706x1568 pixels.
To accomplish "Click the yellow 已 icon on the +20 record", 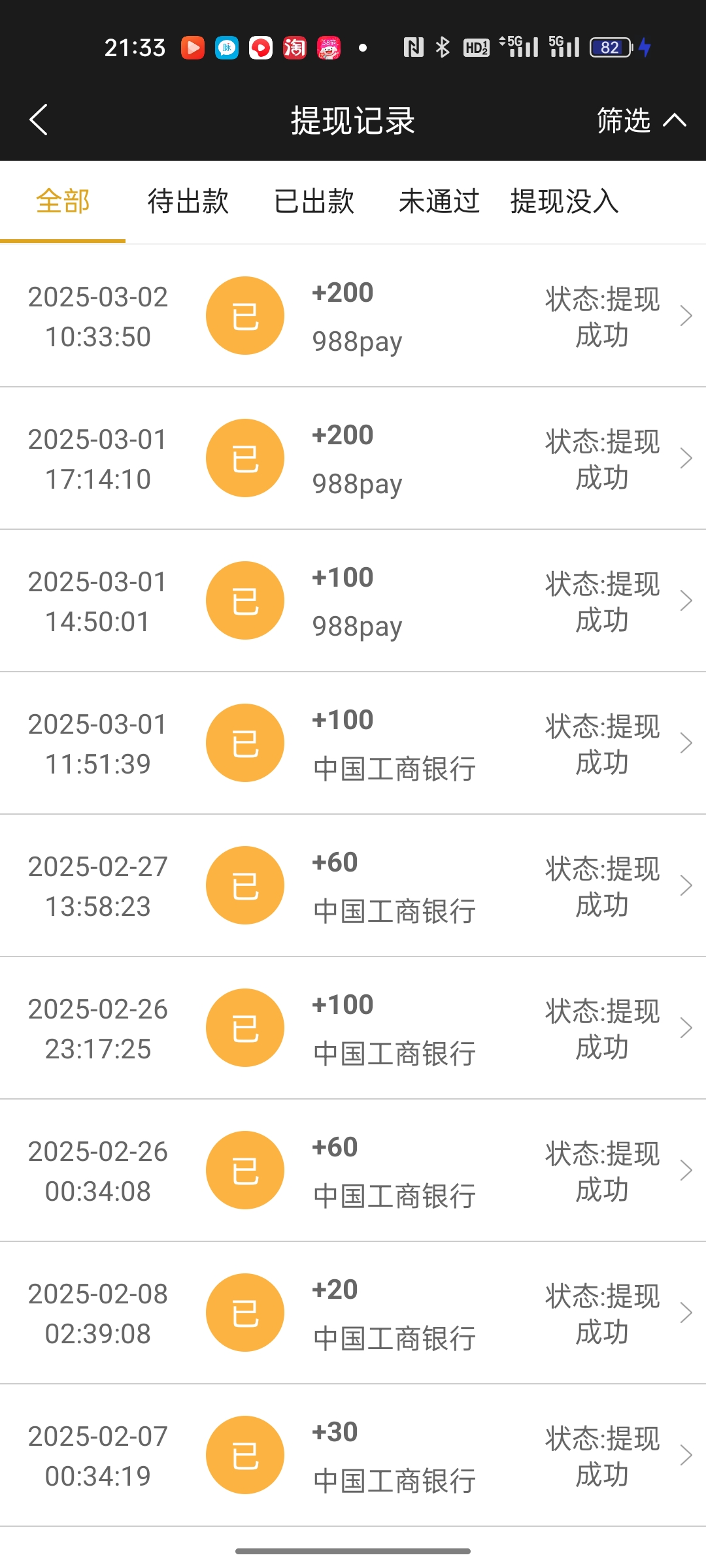I will point(244,1313).
